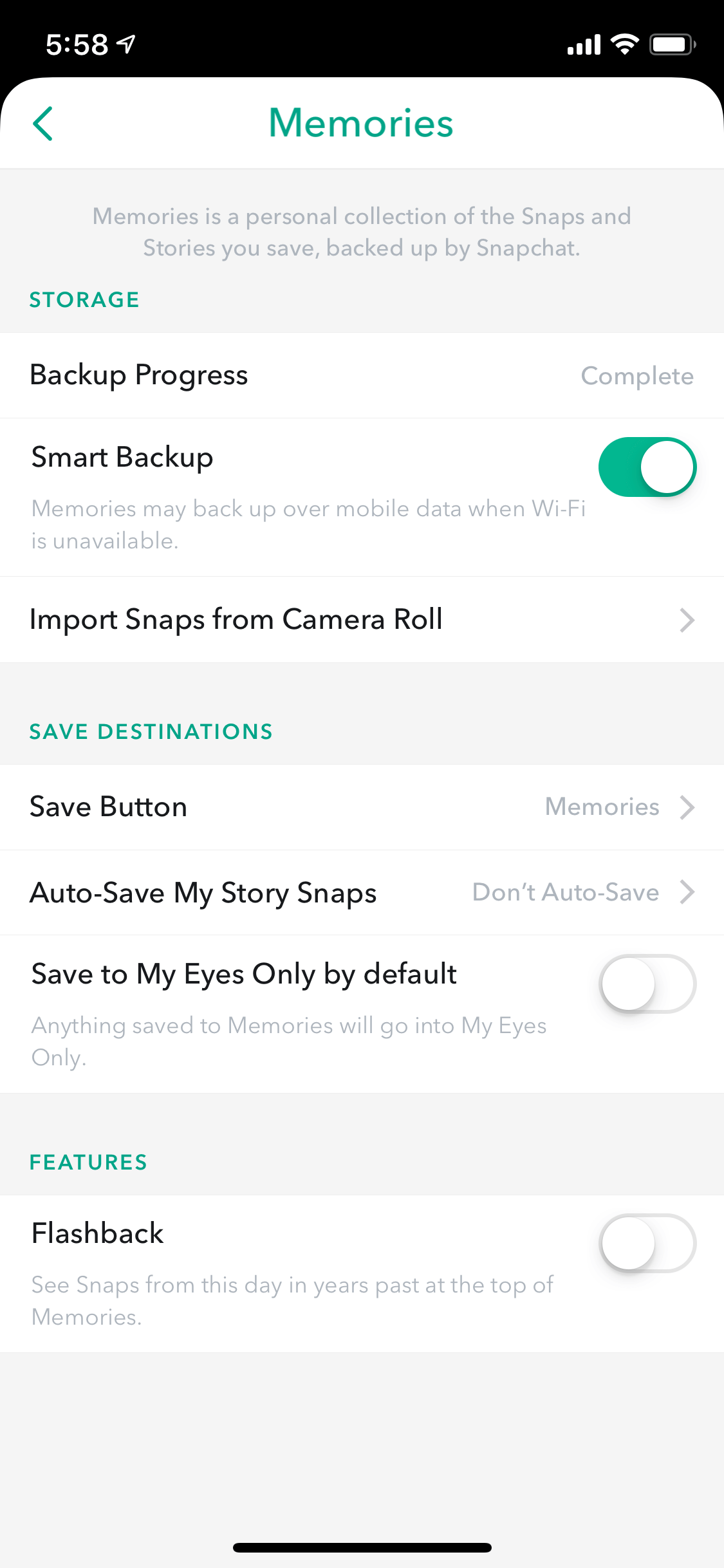
Task: Enable Save to My Eyes Only by default
Action: tap(647, 984)
